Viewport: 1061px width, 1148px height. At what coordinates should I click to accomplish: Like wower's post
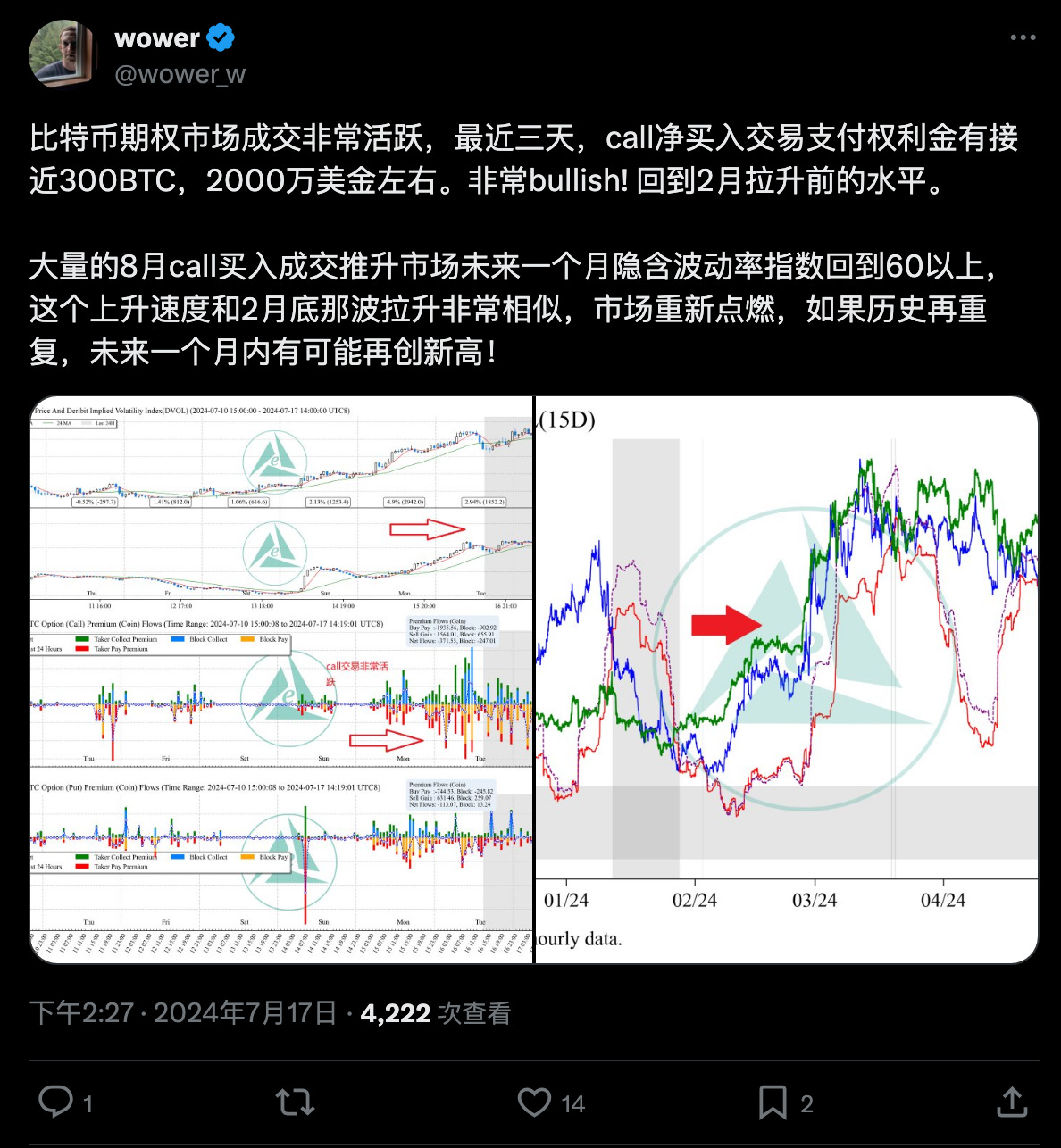(x=535, y=1102)
